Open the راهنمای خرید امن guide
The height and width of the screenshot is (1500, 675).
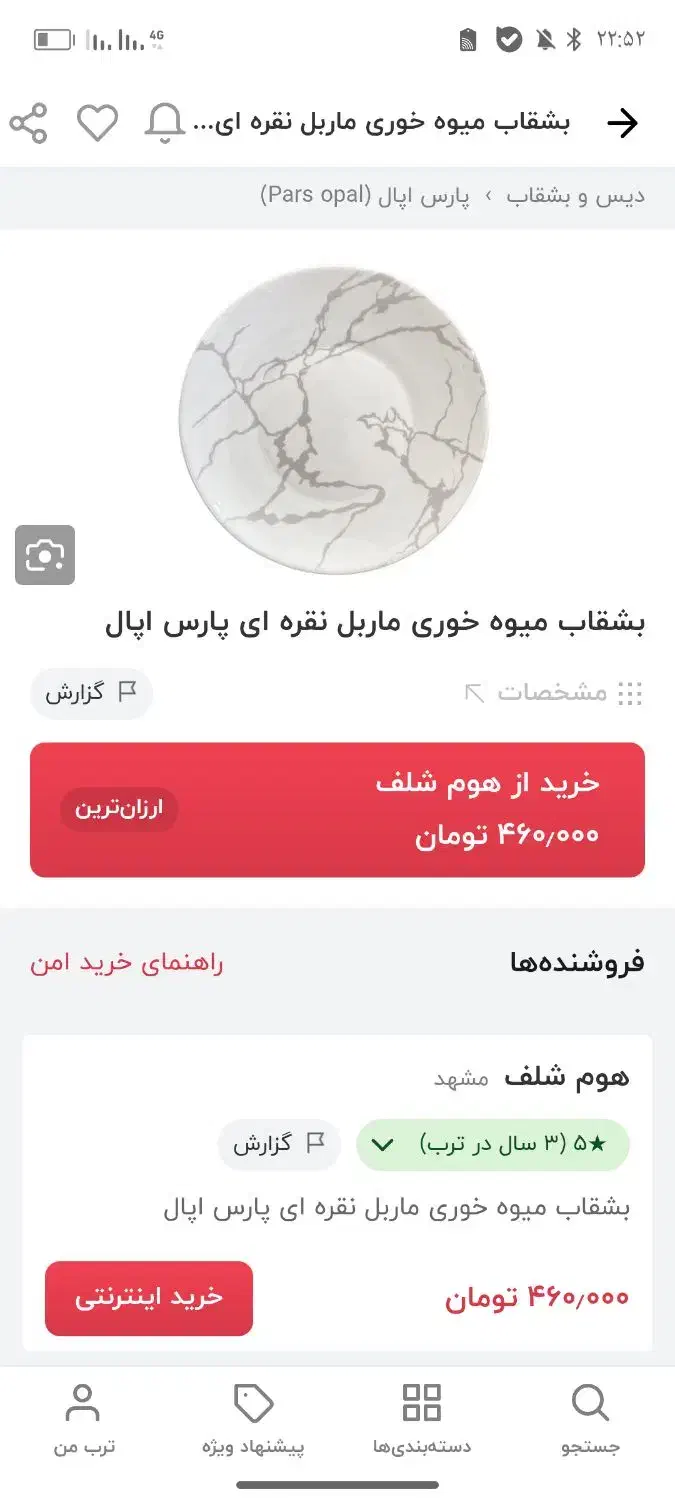(x=127, y=963)
